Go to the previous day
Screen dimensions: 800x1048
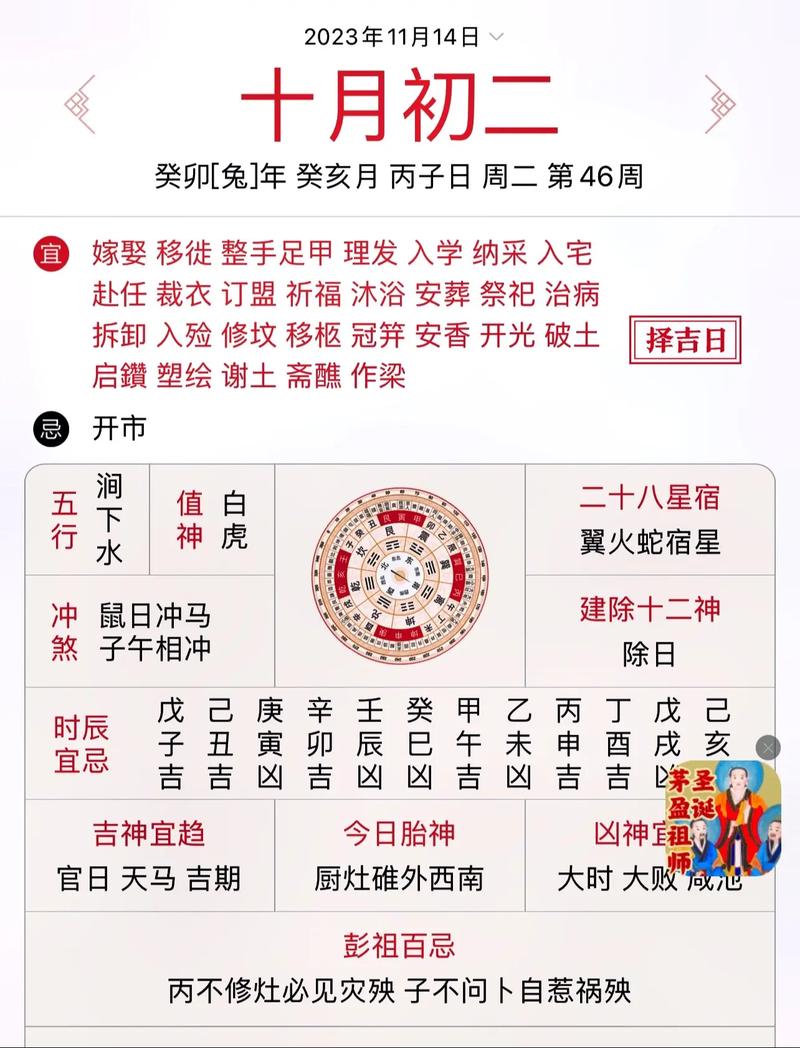pyautogui.click(x=80, y=104)
